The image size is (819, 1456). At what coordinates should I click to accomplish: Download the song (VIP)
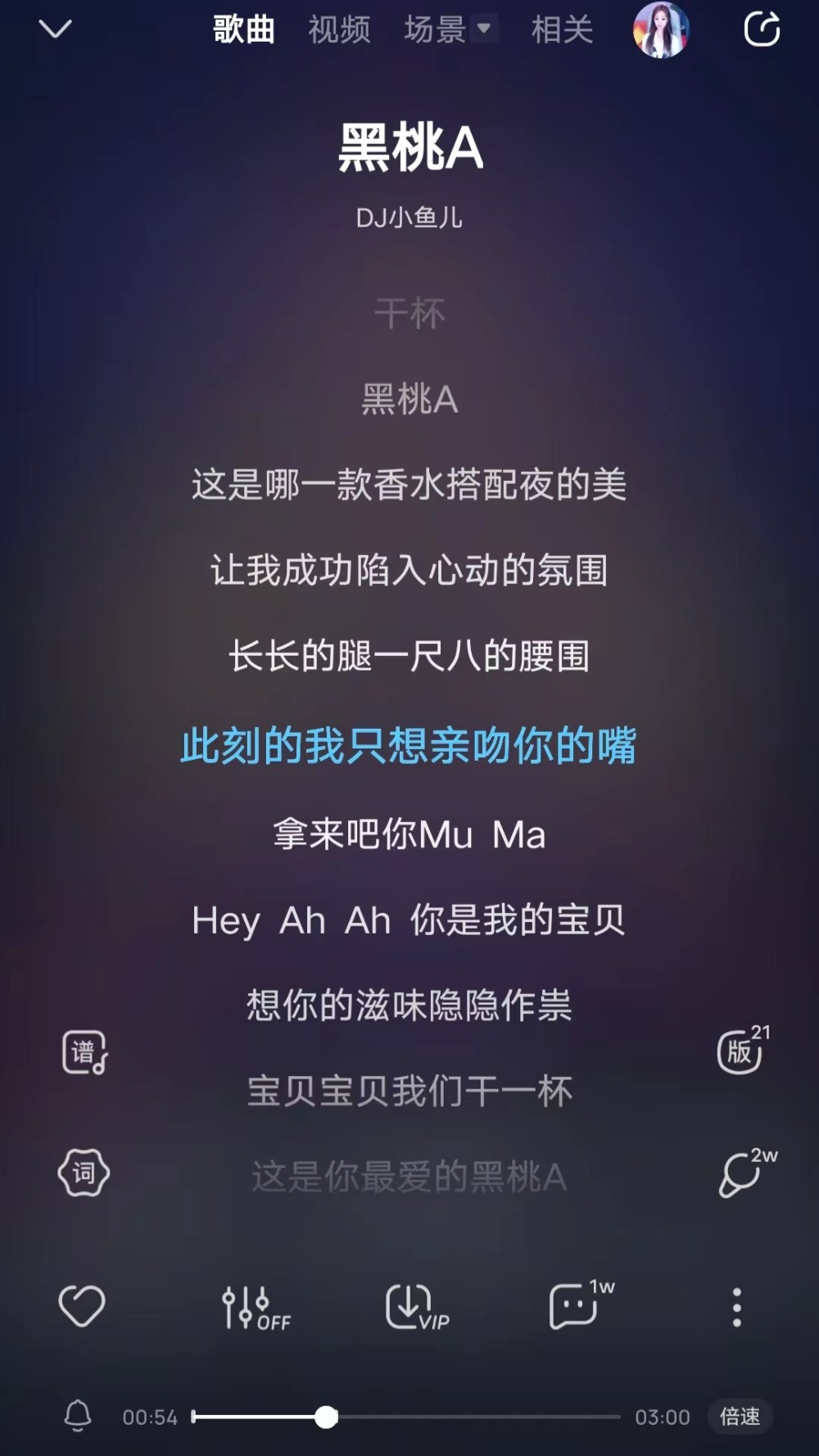[x=416, y=1307]
